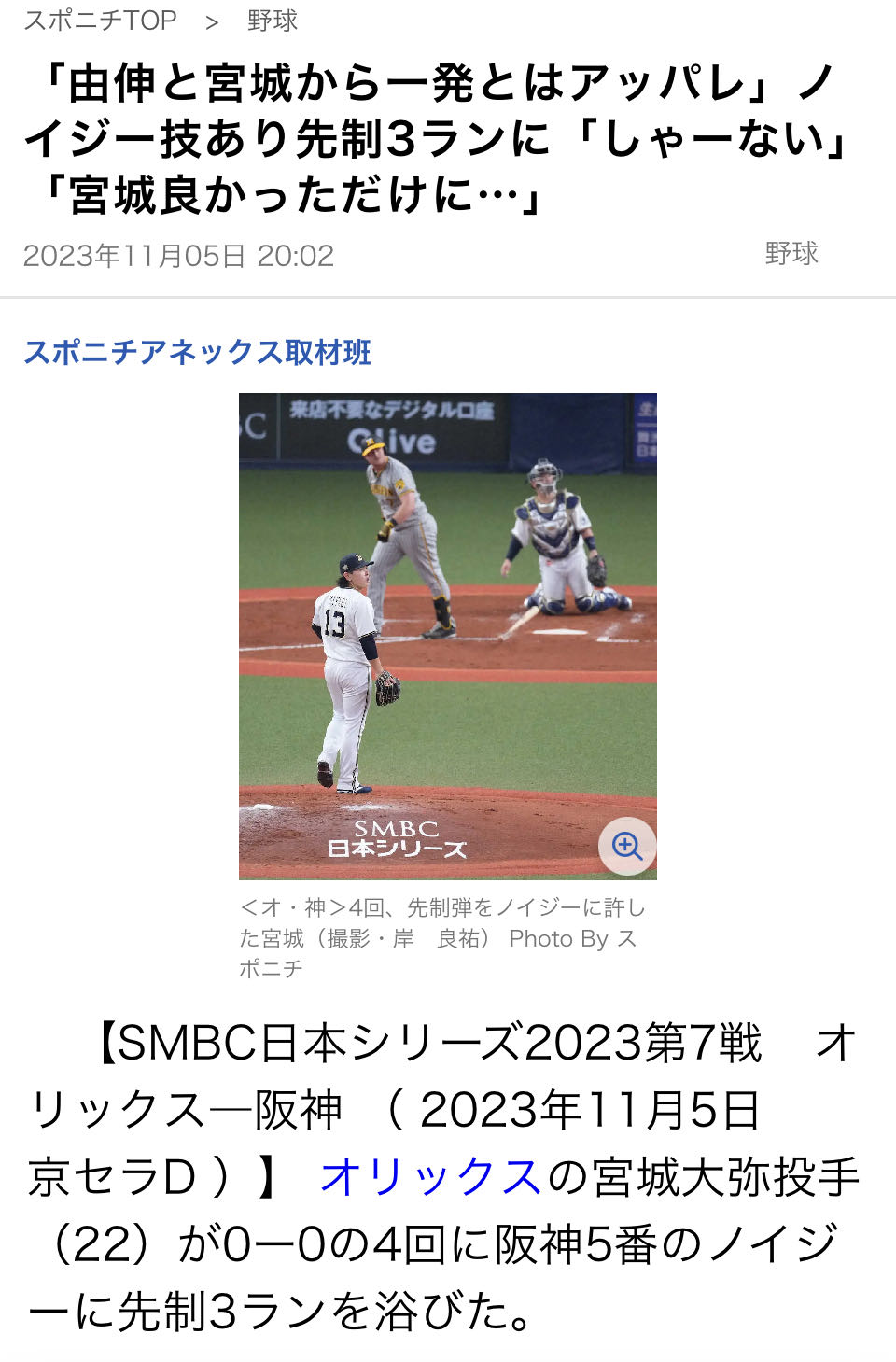Go to スポニチTOP breadcrumb link

(100, 21)
